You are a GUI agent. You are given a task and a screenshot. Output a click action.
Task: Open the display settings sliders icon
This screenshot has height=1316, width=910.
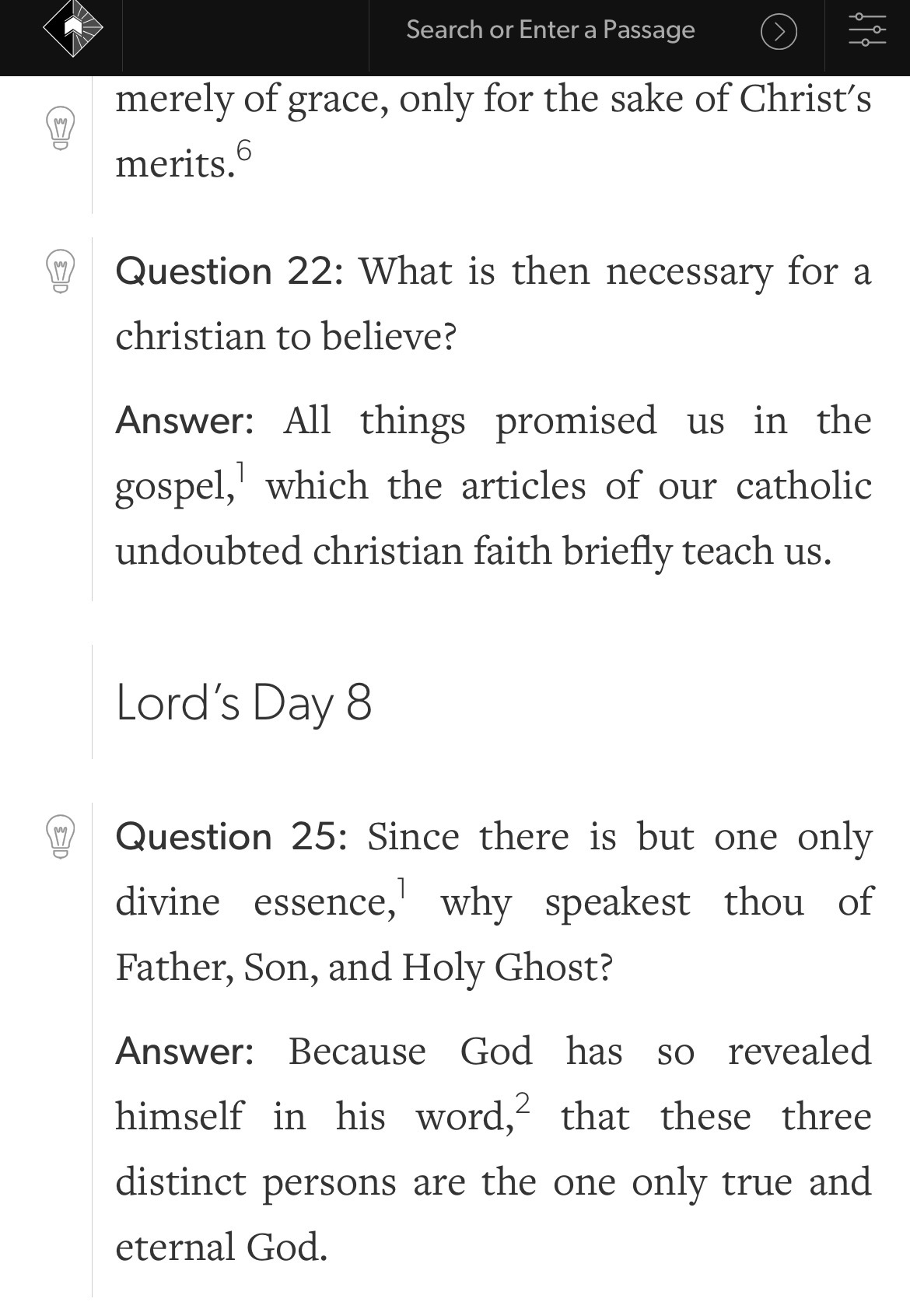click(x=867, y=30)
